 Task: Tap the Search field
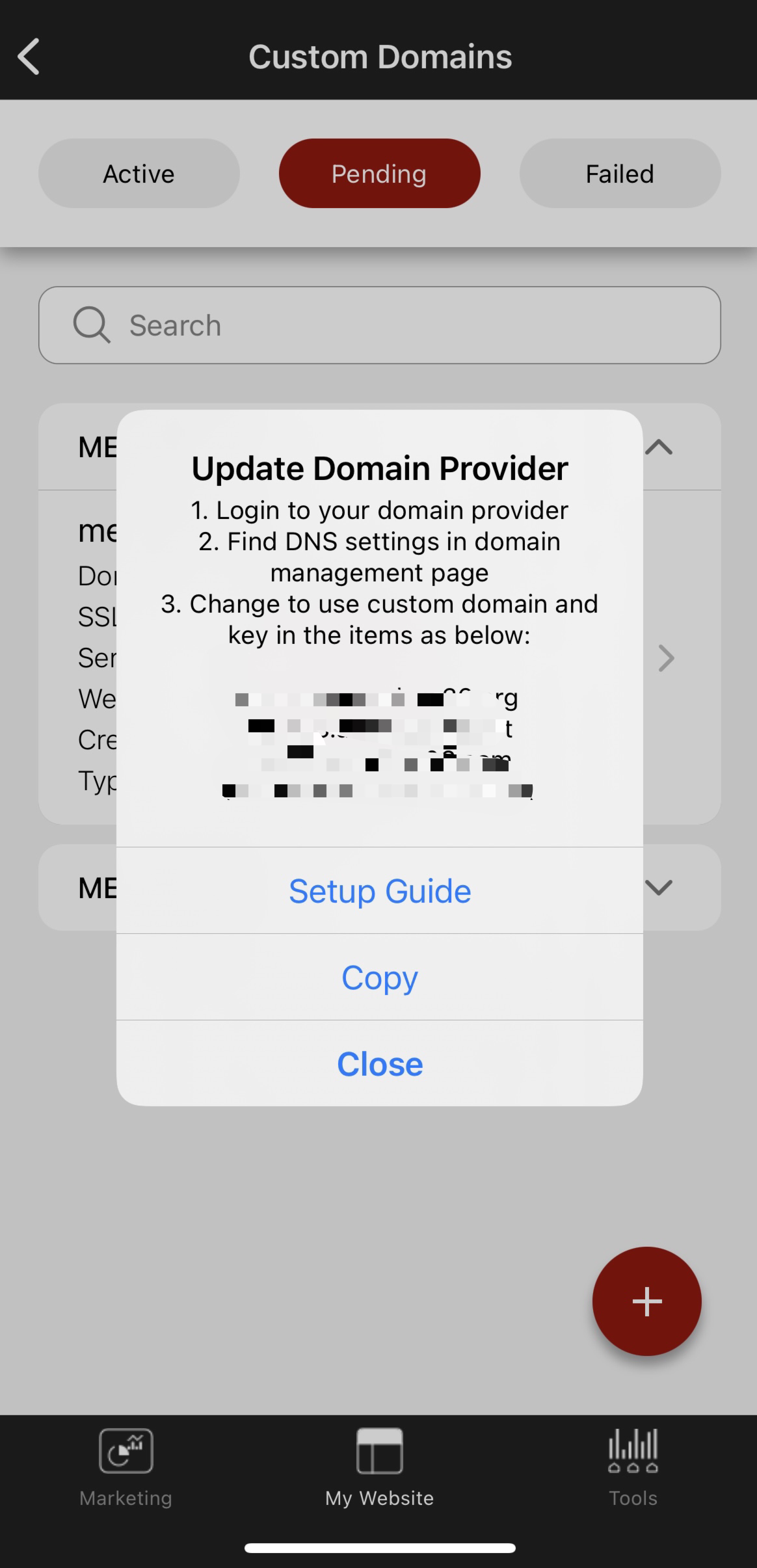[x=379, y=325]
